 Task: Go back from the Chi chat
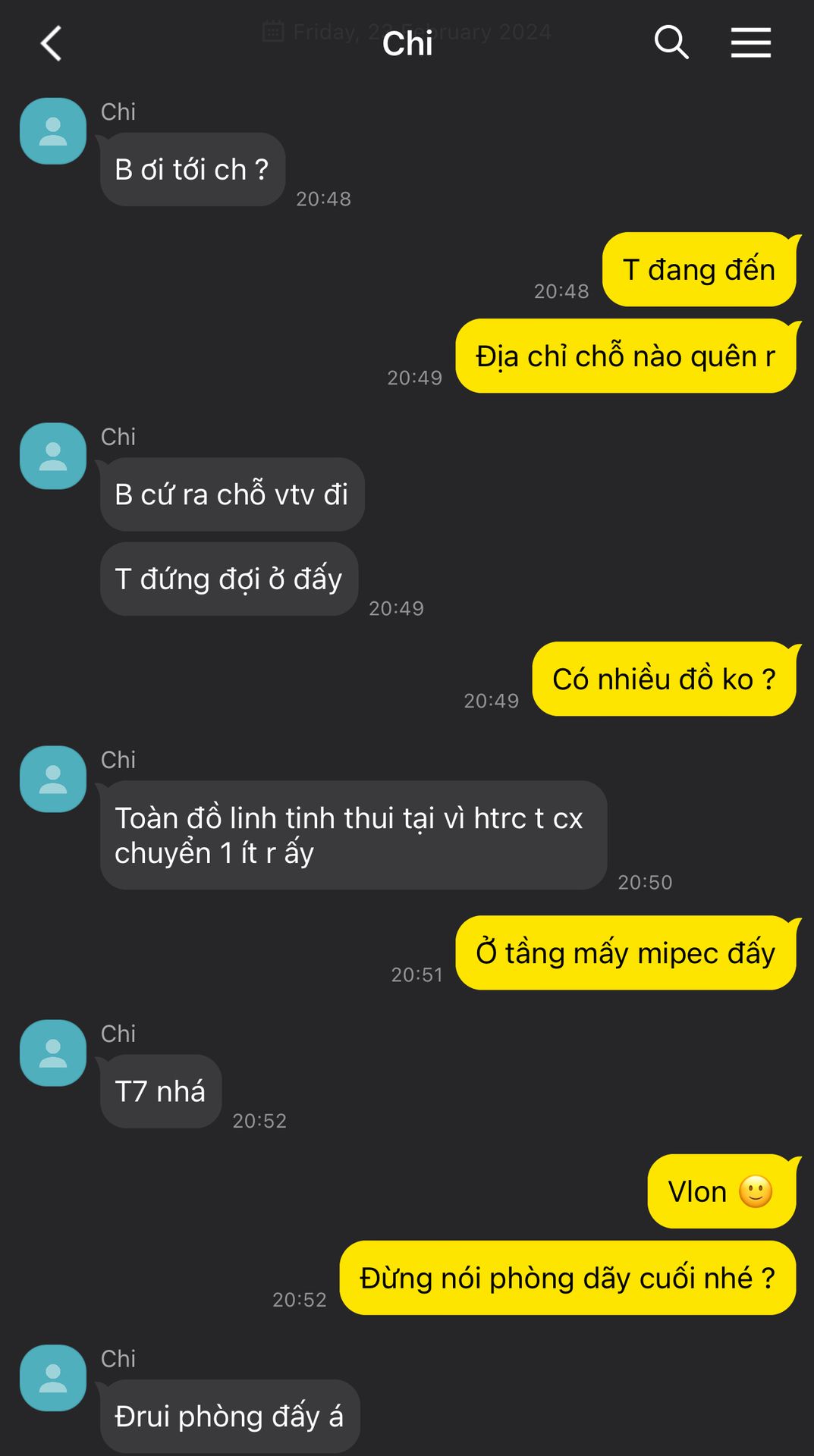51,43
